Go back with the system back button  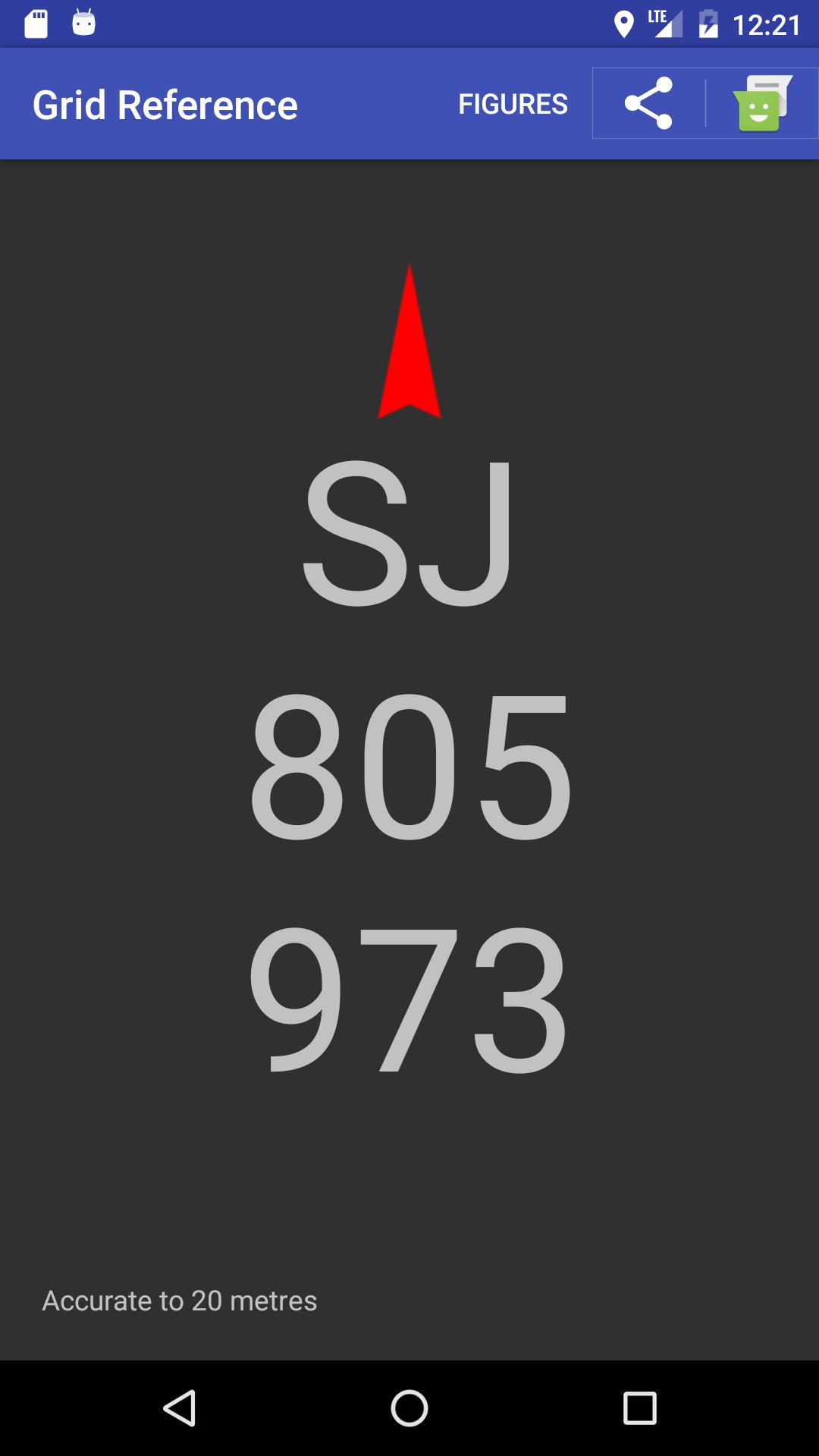tap(180, 1408)
